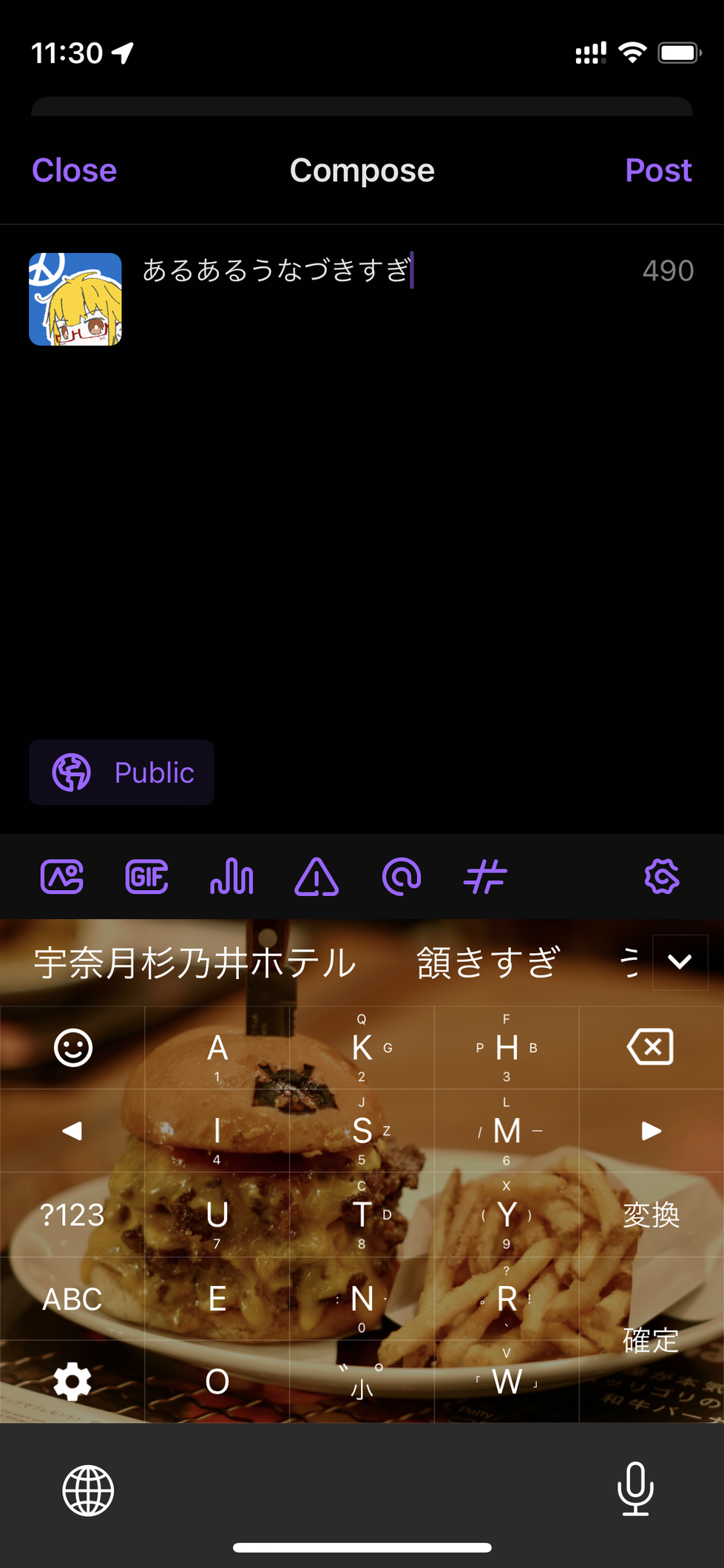Insert a hashtag
Screen dimensions: 724x1568
[x=485, y=878]
